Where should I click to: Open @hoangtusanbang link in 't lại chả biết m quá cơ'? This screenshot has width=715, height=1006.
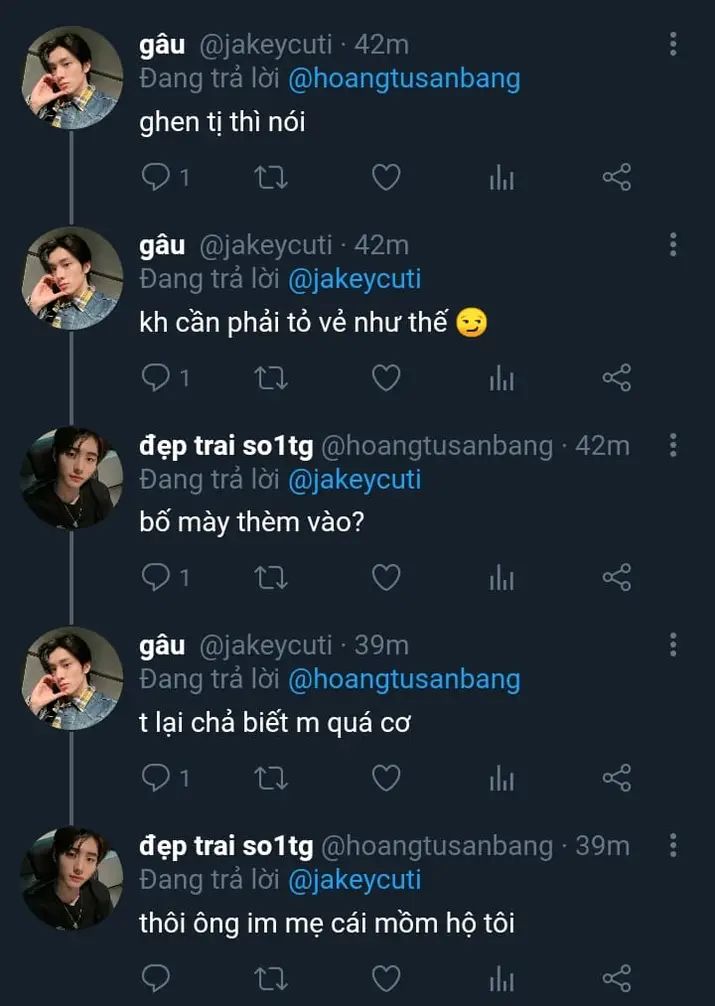coord(403,680)
